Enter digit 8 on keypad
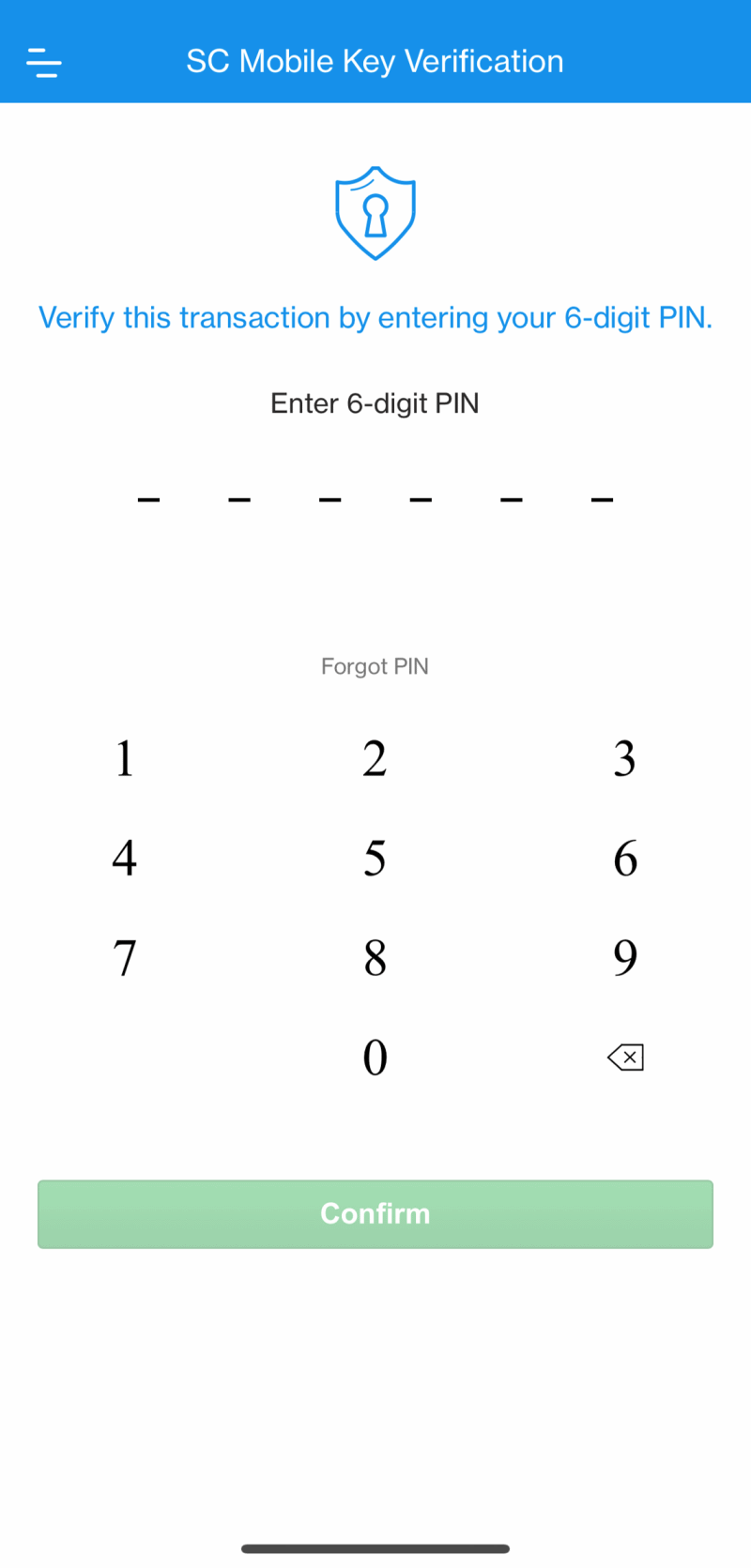 [x=375, y=958]
